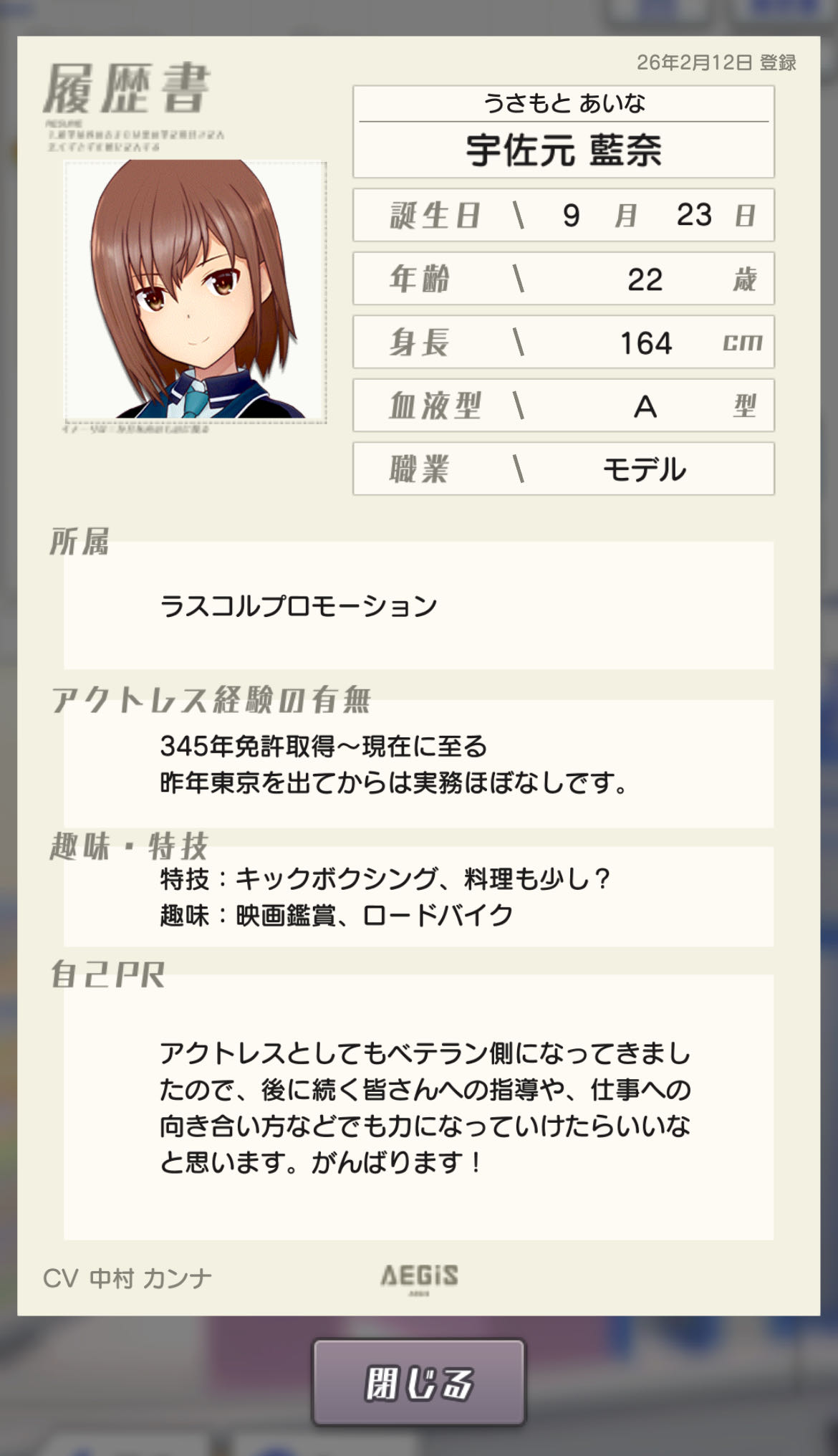This screenshot has width=838, height=1456.
Task: Close the resume with the 閉じる button
Action: click(418, 1381)
